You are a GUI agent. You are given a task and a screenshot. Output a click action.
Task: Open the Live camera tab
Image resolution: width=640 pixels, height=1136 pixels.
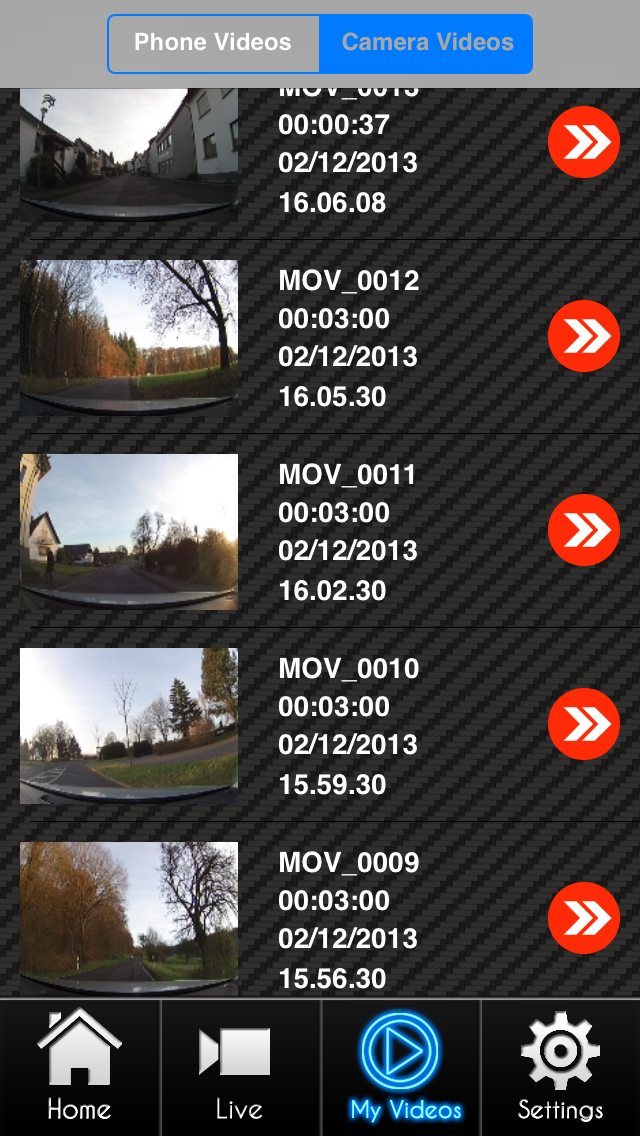pos(240,1066)
